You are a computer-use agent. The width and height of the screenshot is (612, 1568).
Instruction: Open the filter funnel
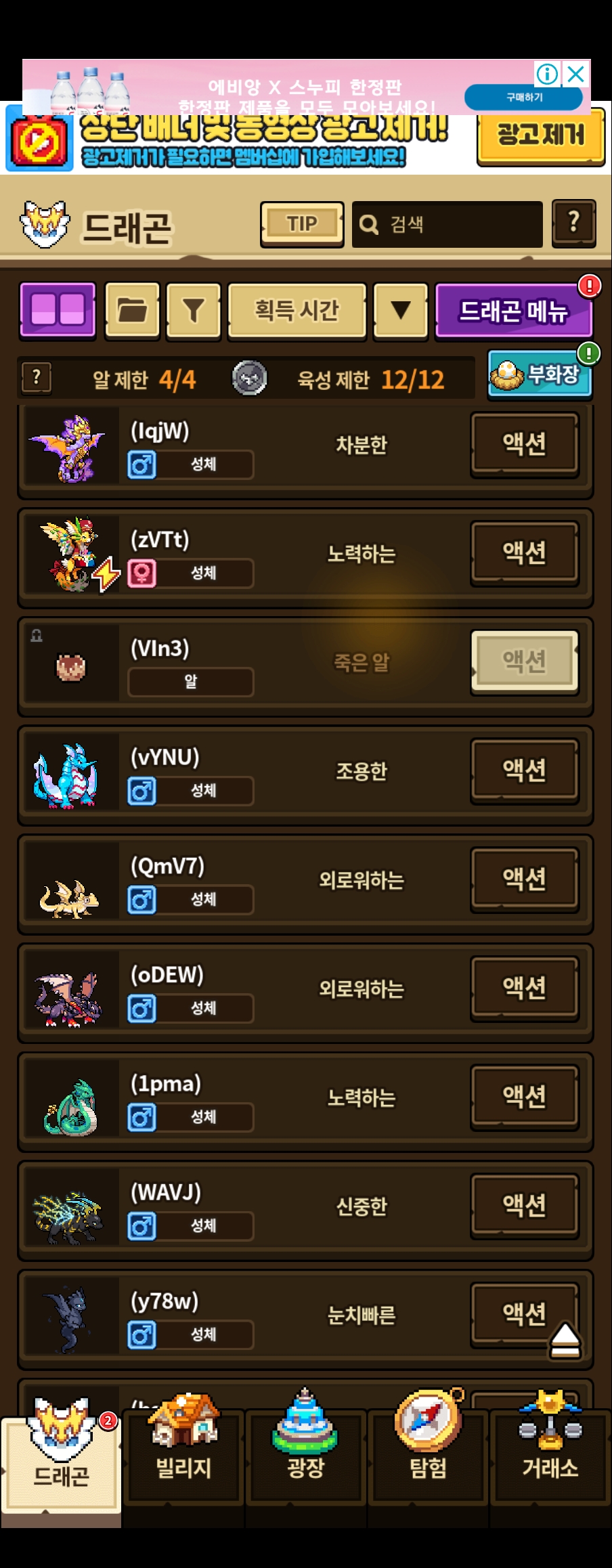194,311
